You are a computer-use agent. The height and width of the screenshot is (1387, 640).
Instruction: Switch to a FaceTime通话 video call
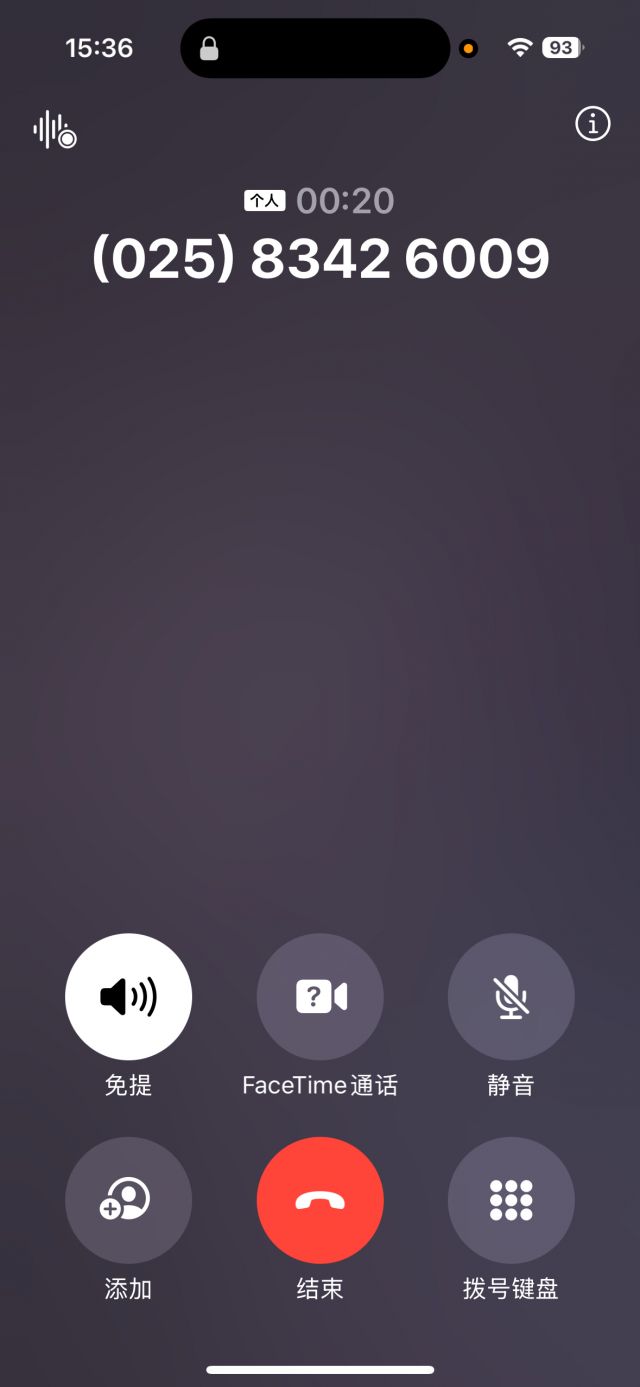[320, 996]
